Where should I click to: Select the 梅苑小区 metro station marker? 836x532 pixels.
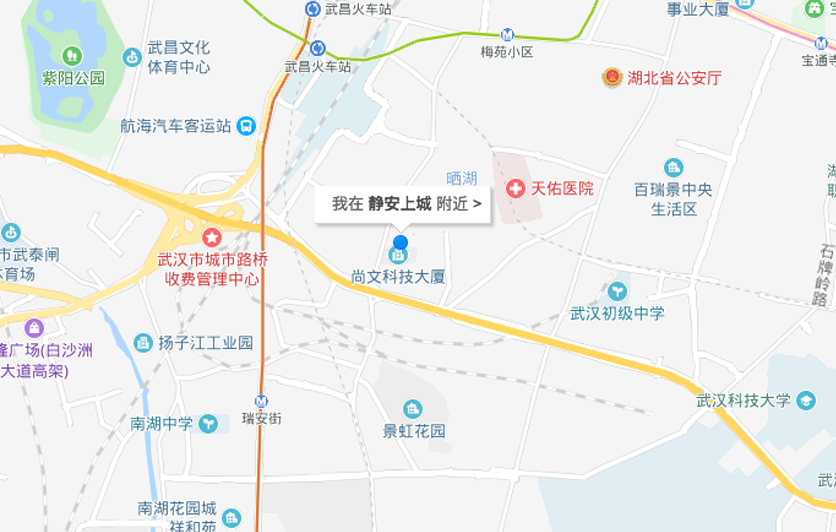tap(507, 35)
